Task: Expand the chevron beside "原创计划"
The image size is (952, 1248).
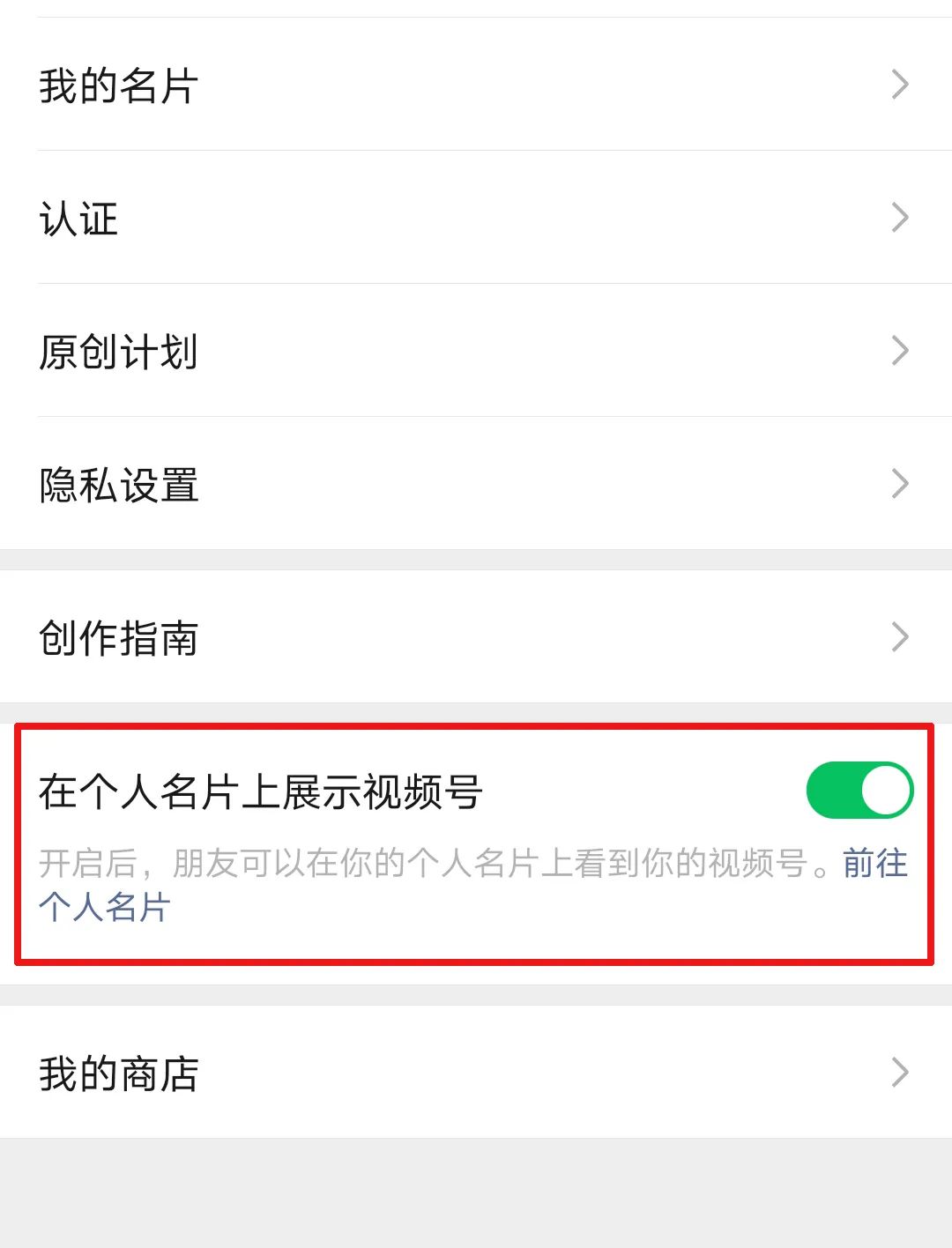Action: click(x=900, y=351)
